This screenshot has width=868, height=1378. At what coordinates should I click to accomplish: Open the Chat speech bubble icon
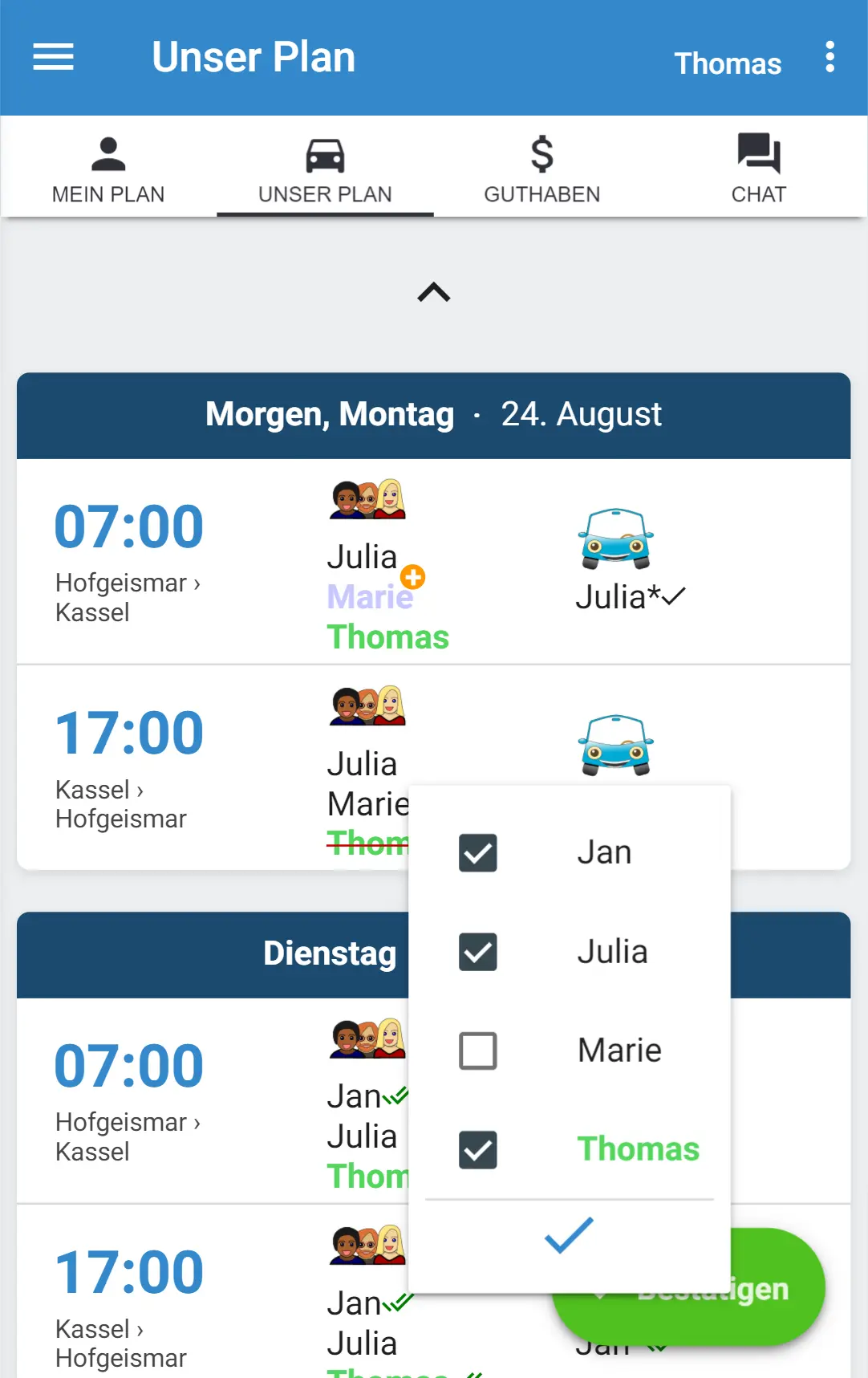758,152
